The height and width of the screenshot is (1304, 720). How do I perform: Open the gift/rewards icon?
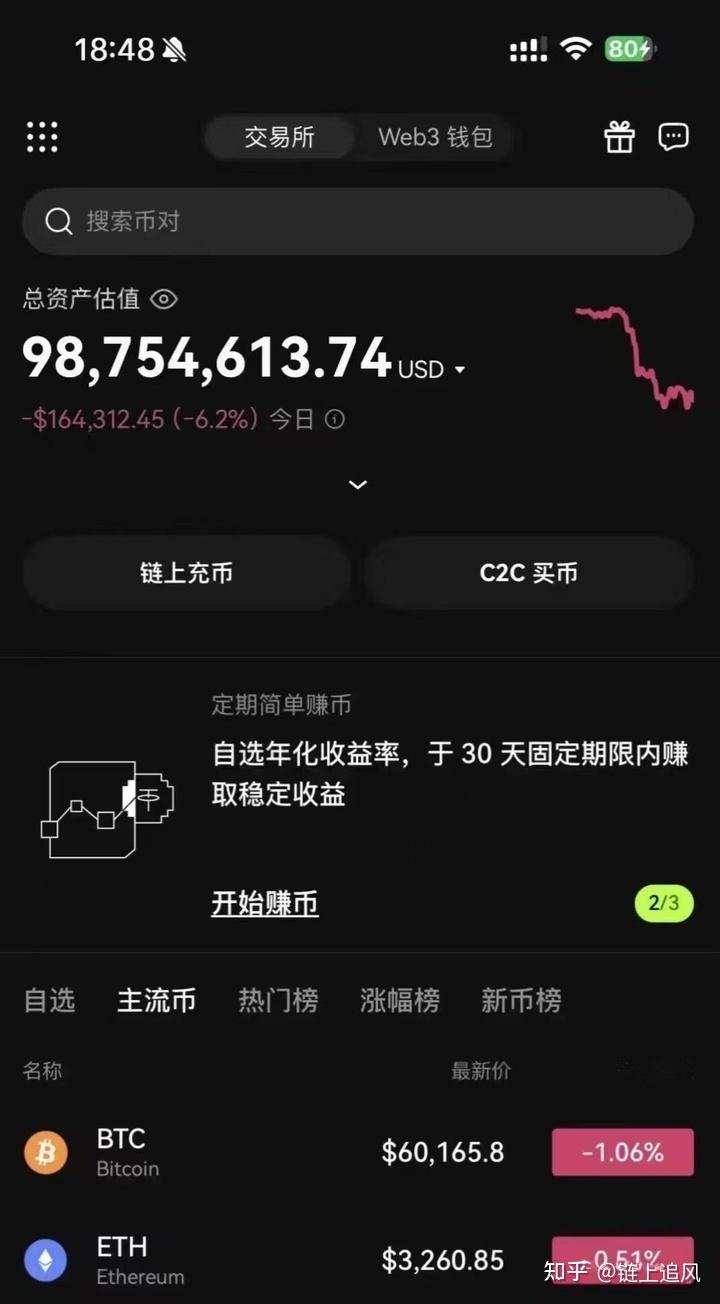tap(619, 137)
